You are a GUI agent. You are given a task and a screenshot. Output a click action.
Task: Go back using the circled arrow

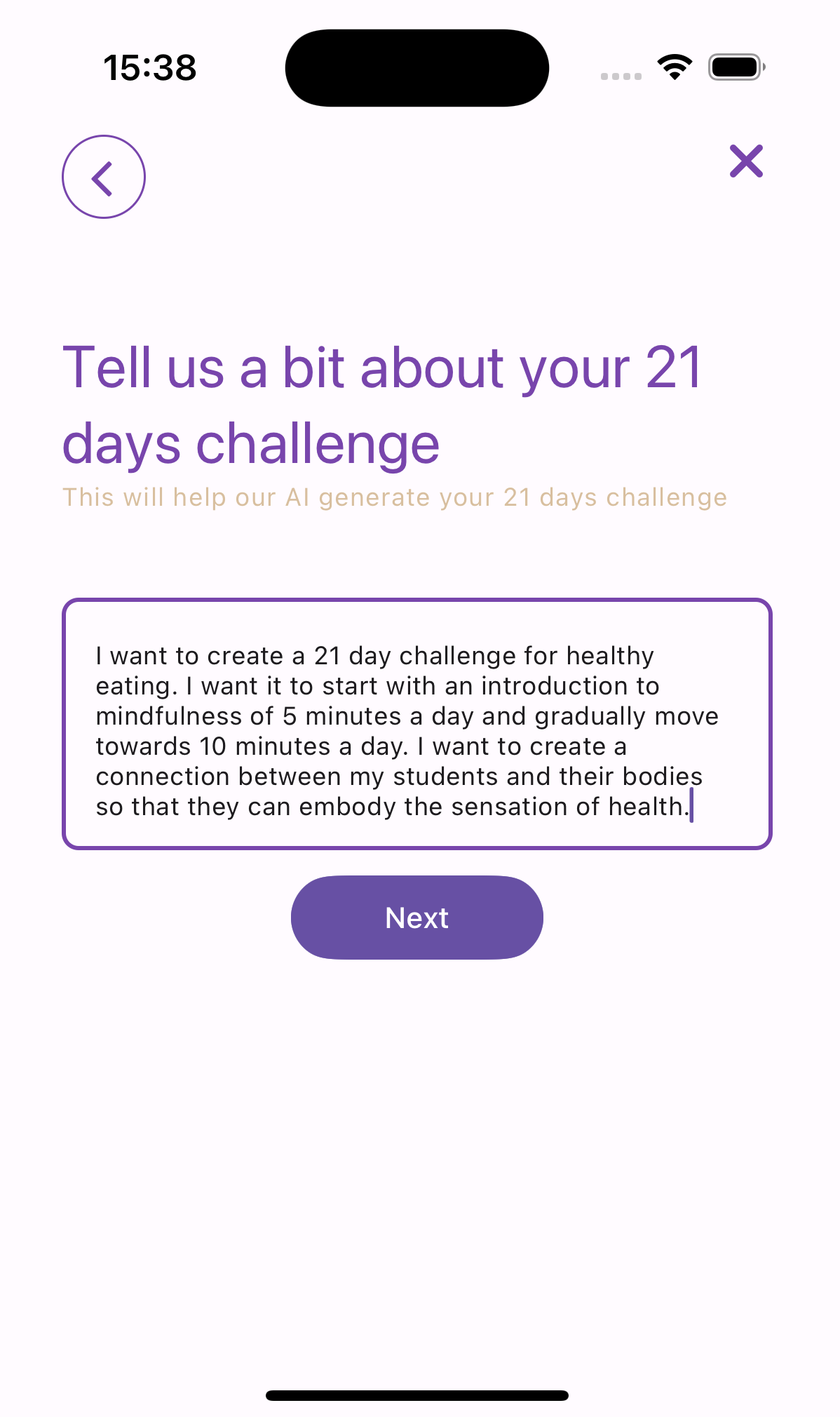tap(104, 177)
